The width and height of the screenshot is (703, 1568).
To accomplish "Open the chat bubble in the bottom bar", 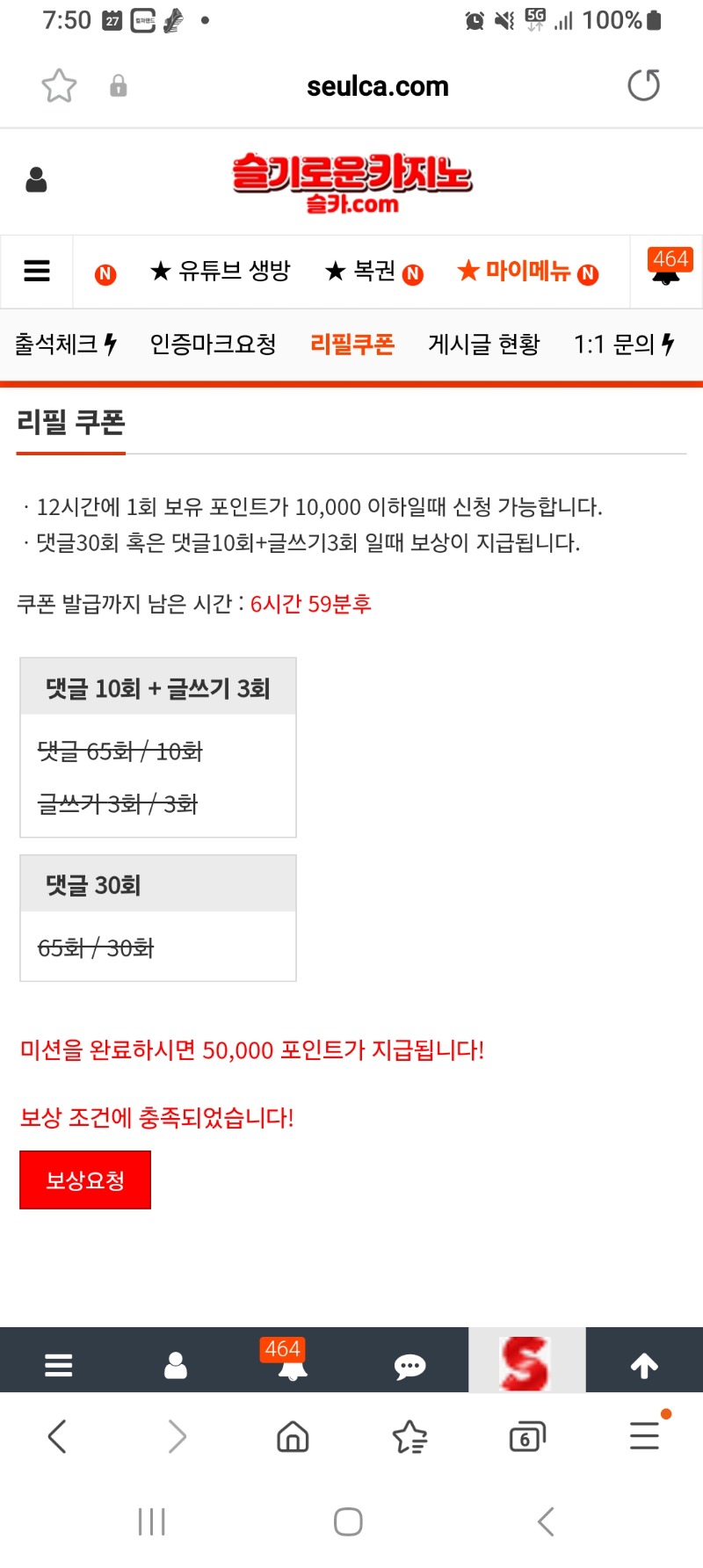I will (x=409, y=1366).
